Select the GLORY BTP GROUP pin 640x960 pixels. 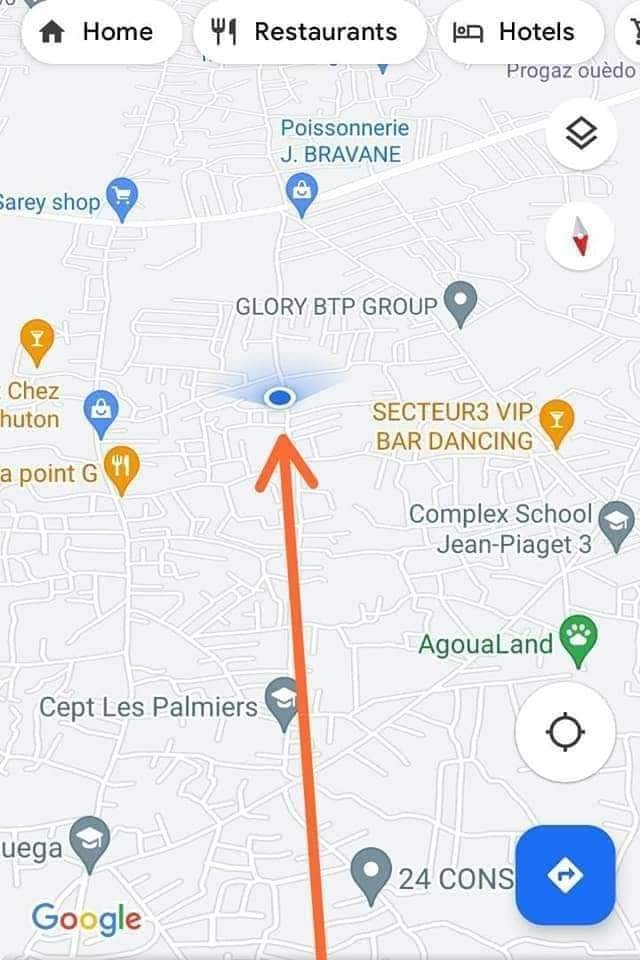460,302
